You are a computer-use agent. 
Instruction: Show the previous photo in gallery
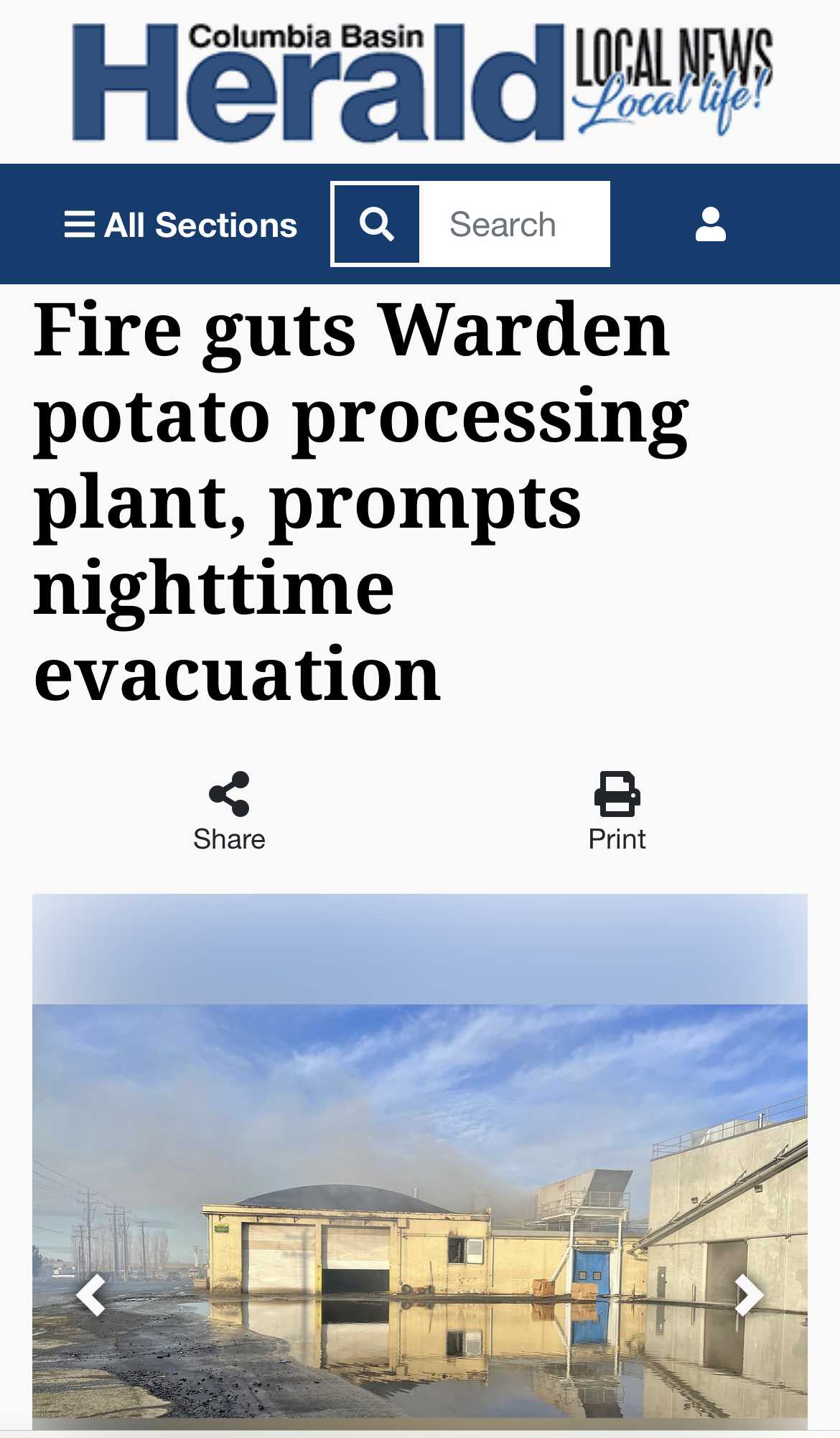point(91,1294)
